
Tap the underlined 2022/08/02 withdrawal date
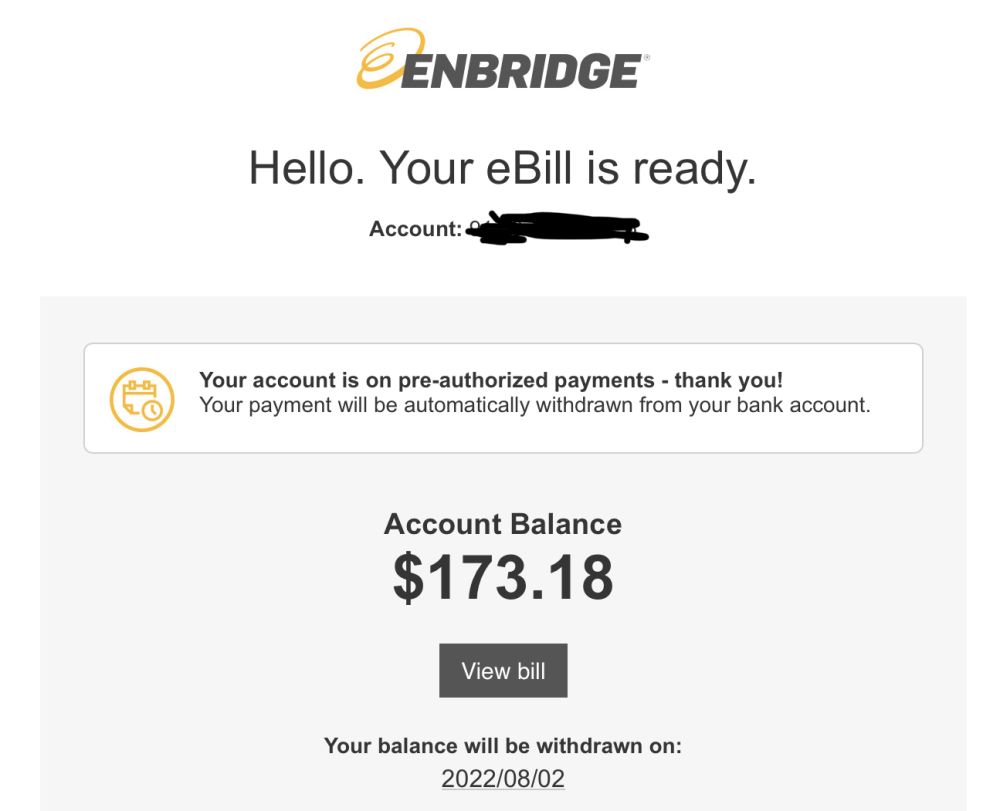pos(503,779)
